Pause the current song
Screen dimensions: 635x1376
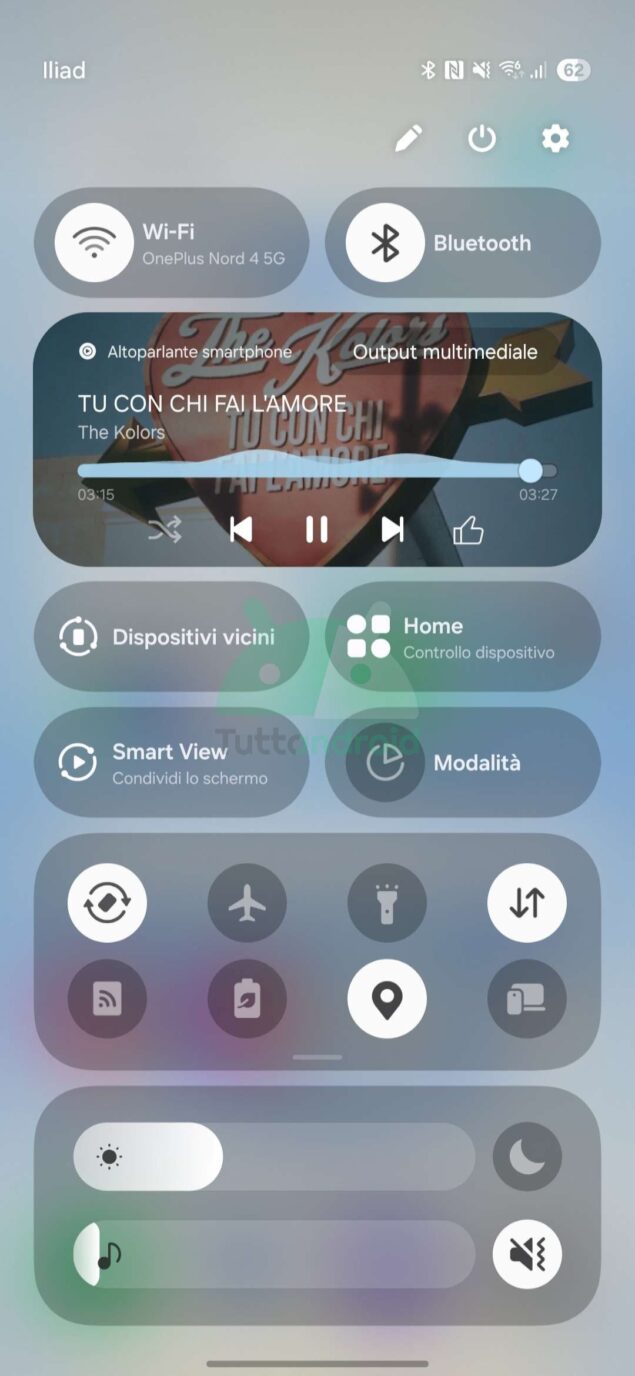point(317,530)
